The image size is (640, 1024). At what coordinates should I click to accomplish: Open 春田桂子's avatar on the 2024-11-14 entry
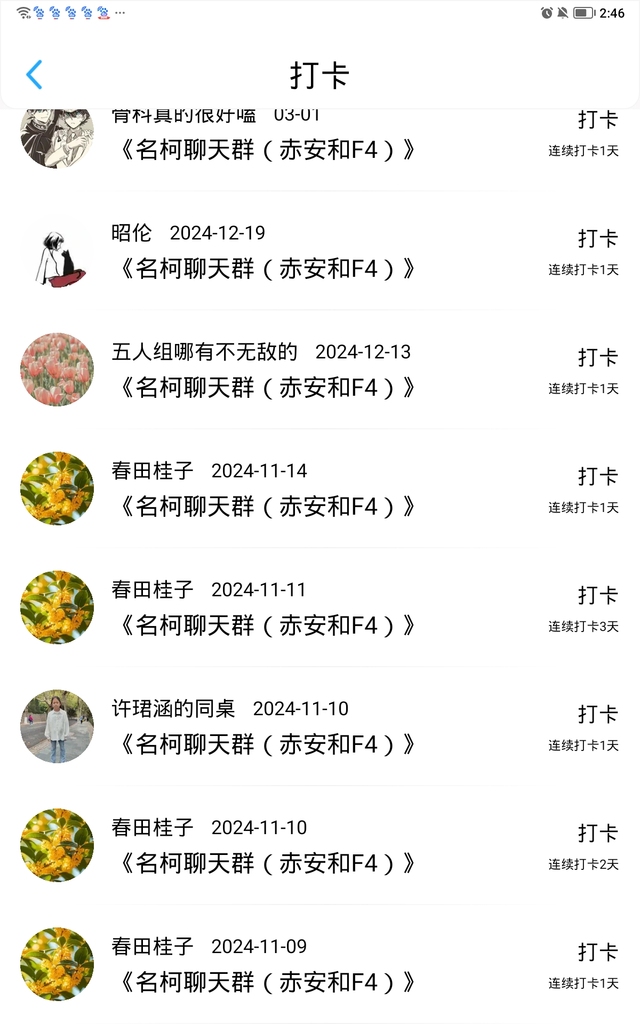57,488
